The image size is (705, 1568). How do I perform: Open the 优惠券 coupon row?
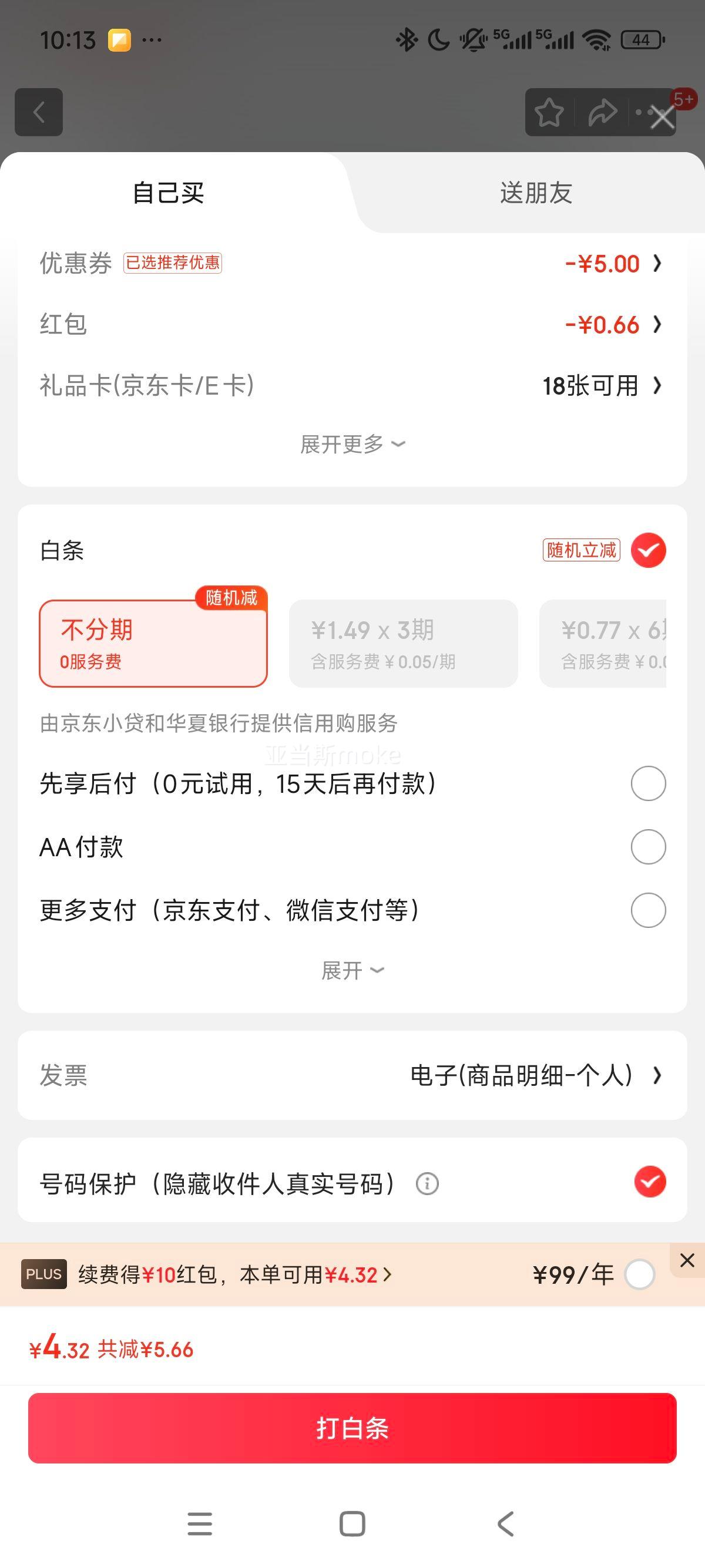click(x=352, y=264)
